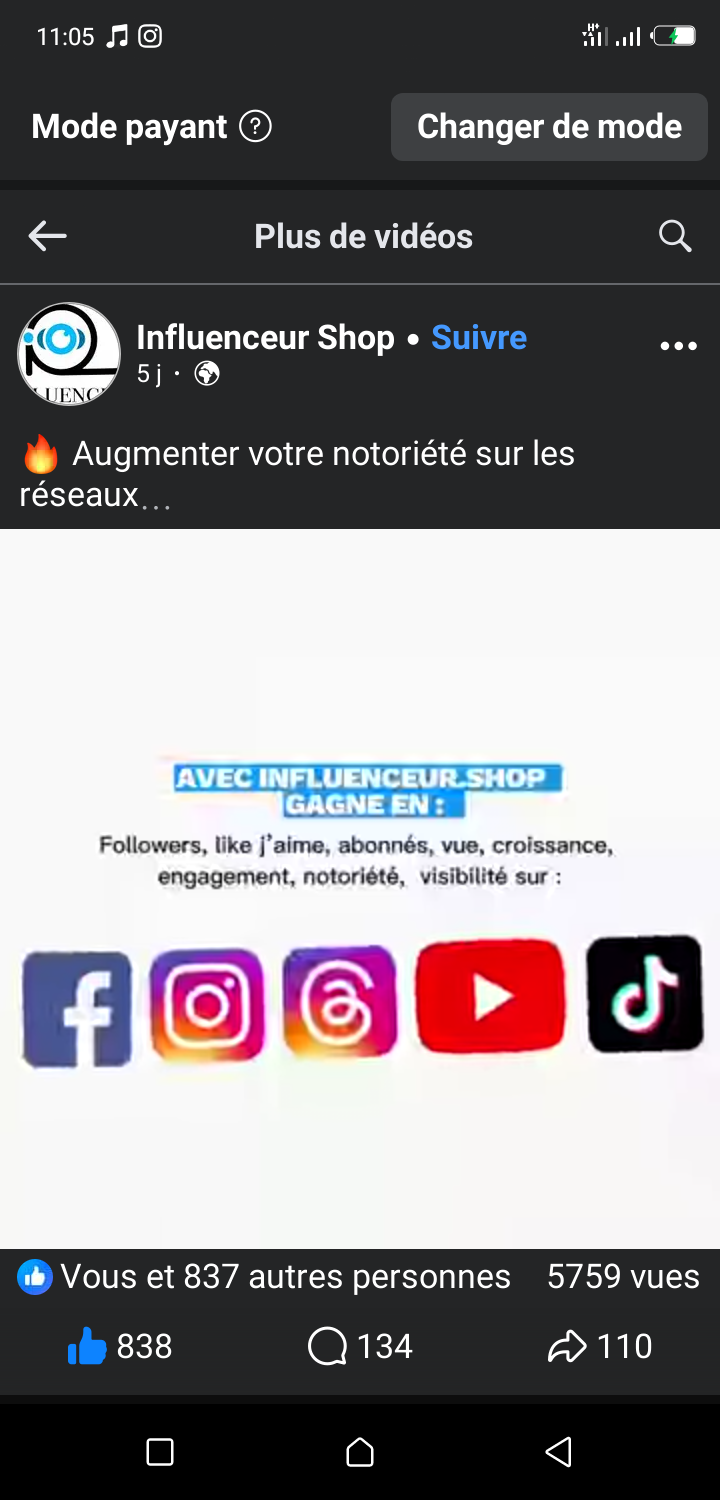This screenshot has width=720, height=1500.
Task: Open the Influenceur Shop page name
Action: (265, 338)
